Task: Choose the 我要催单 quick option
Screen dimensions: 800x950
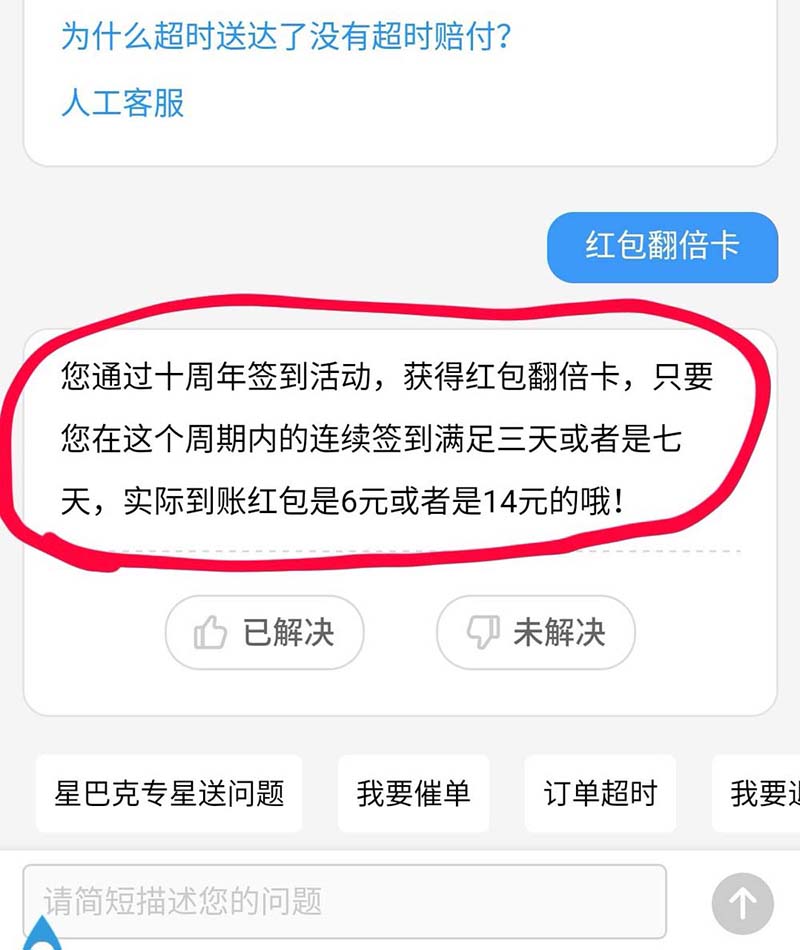Action: [413, 794]
